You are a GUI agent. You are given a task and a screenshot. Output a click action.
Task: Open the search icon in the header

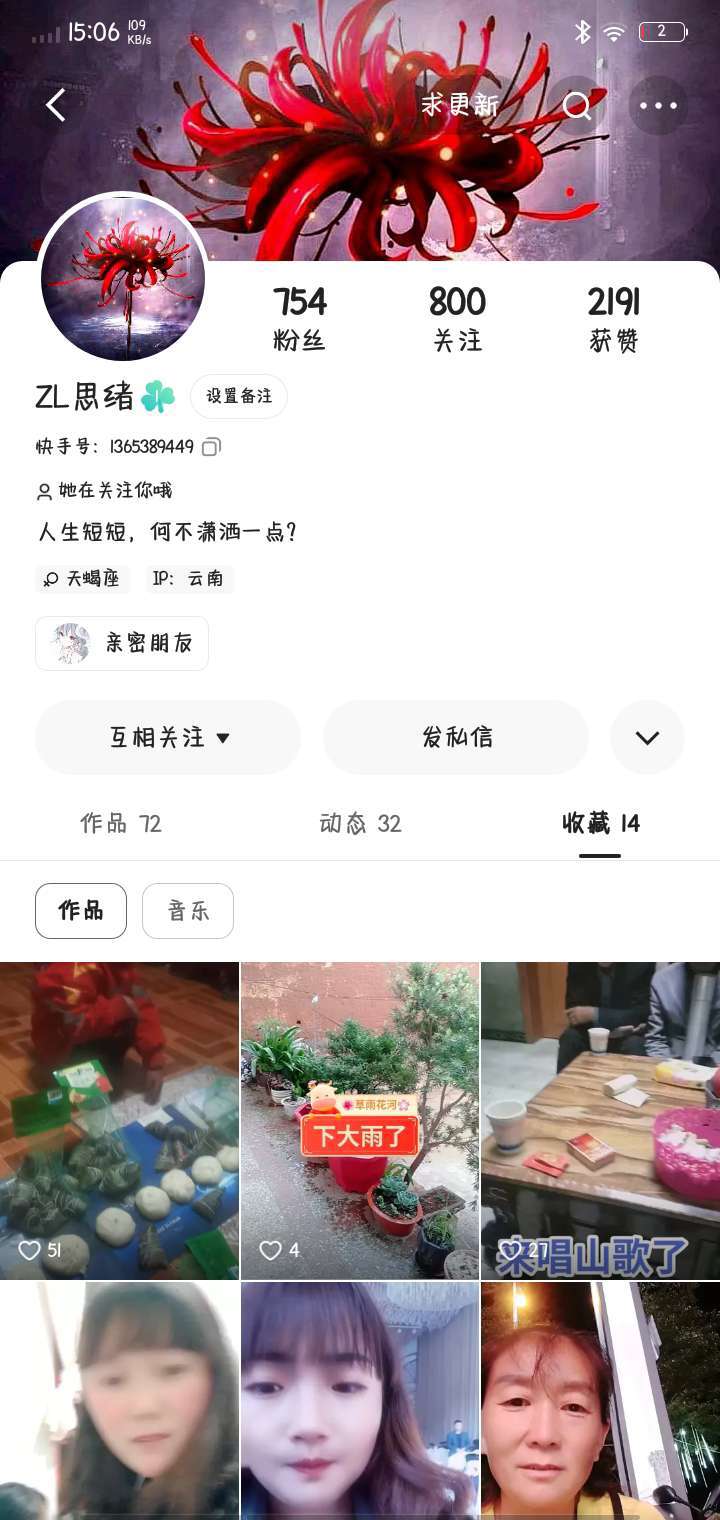pos(577,106)
